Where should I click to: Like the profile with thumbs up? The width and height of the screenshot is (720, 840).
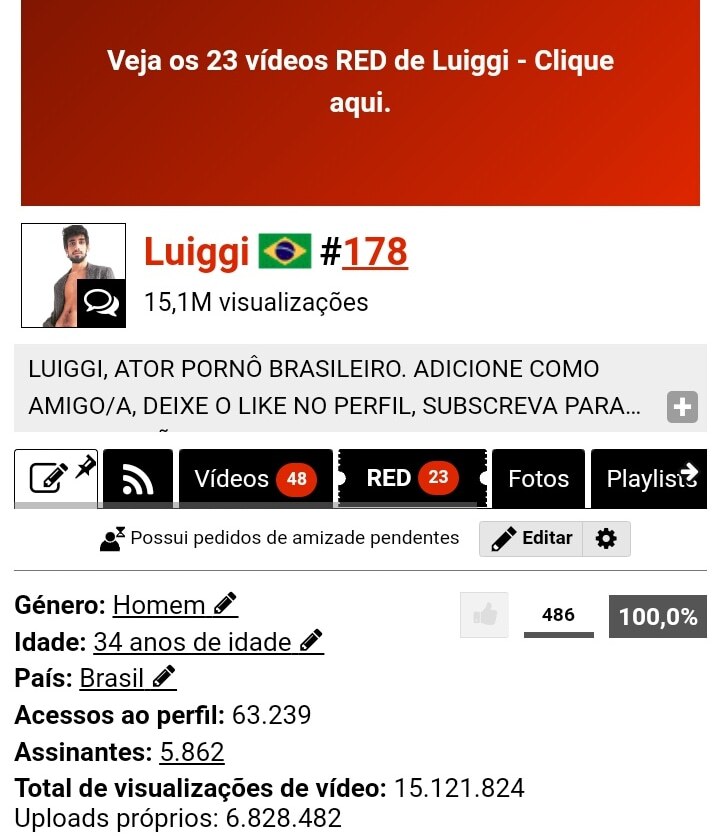pyautogui.click(x=485, y=615)
